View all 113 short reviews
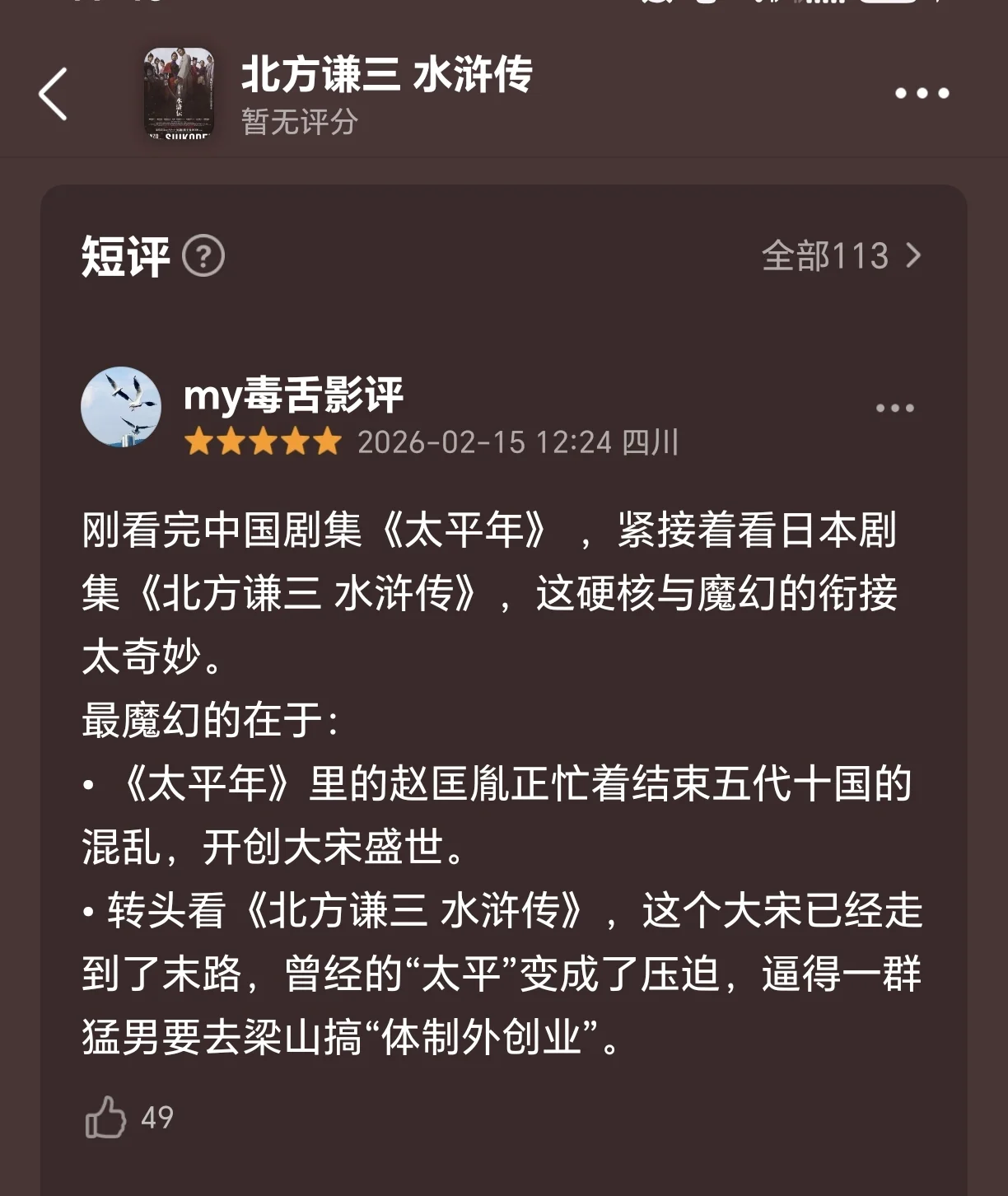This screenshot has width=1008, height=1196. [841, 256]
